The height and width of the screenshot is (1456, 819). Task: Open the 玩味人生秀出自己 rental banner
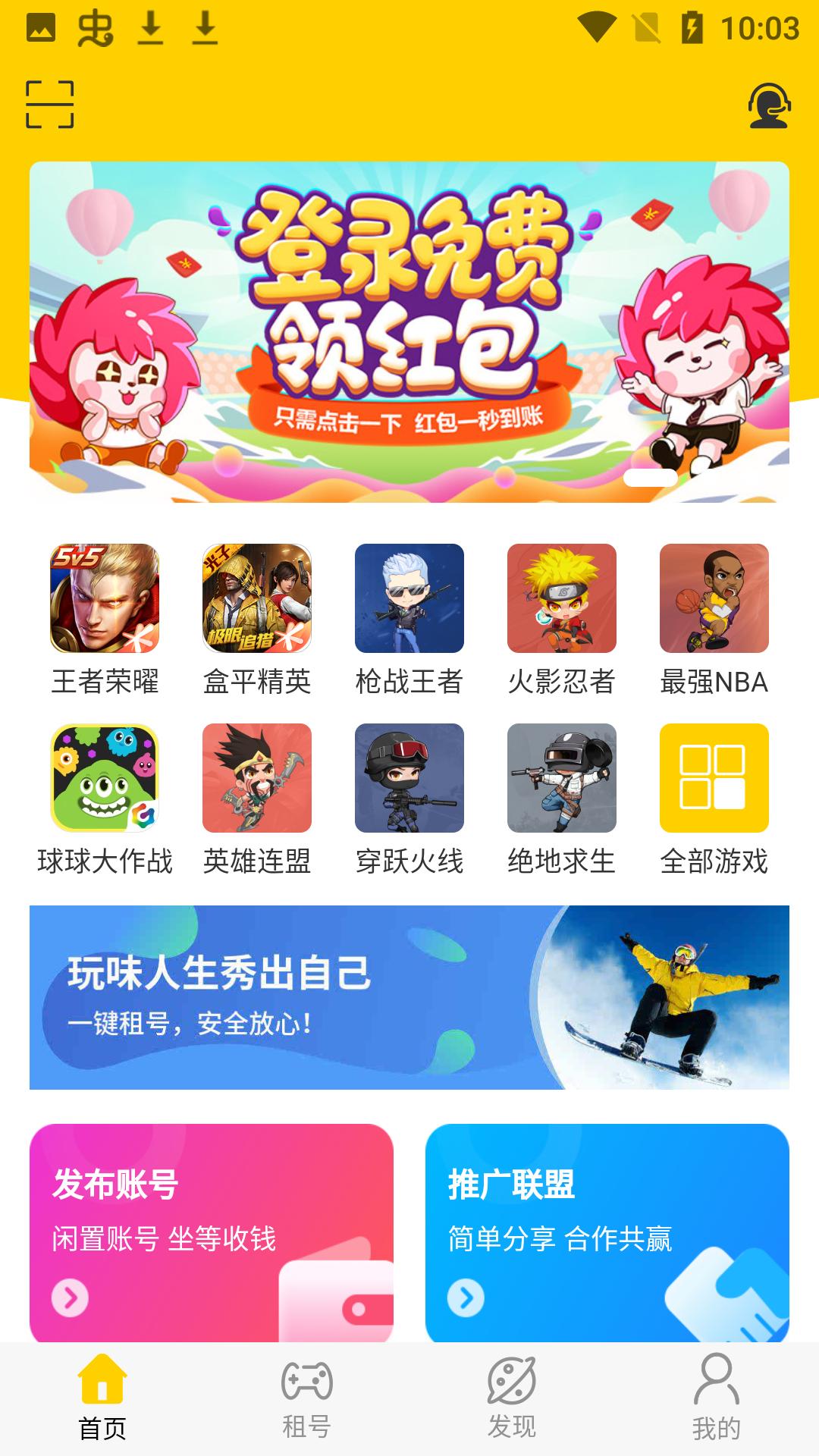pyautogui.click(x=409, y=997)
